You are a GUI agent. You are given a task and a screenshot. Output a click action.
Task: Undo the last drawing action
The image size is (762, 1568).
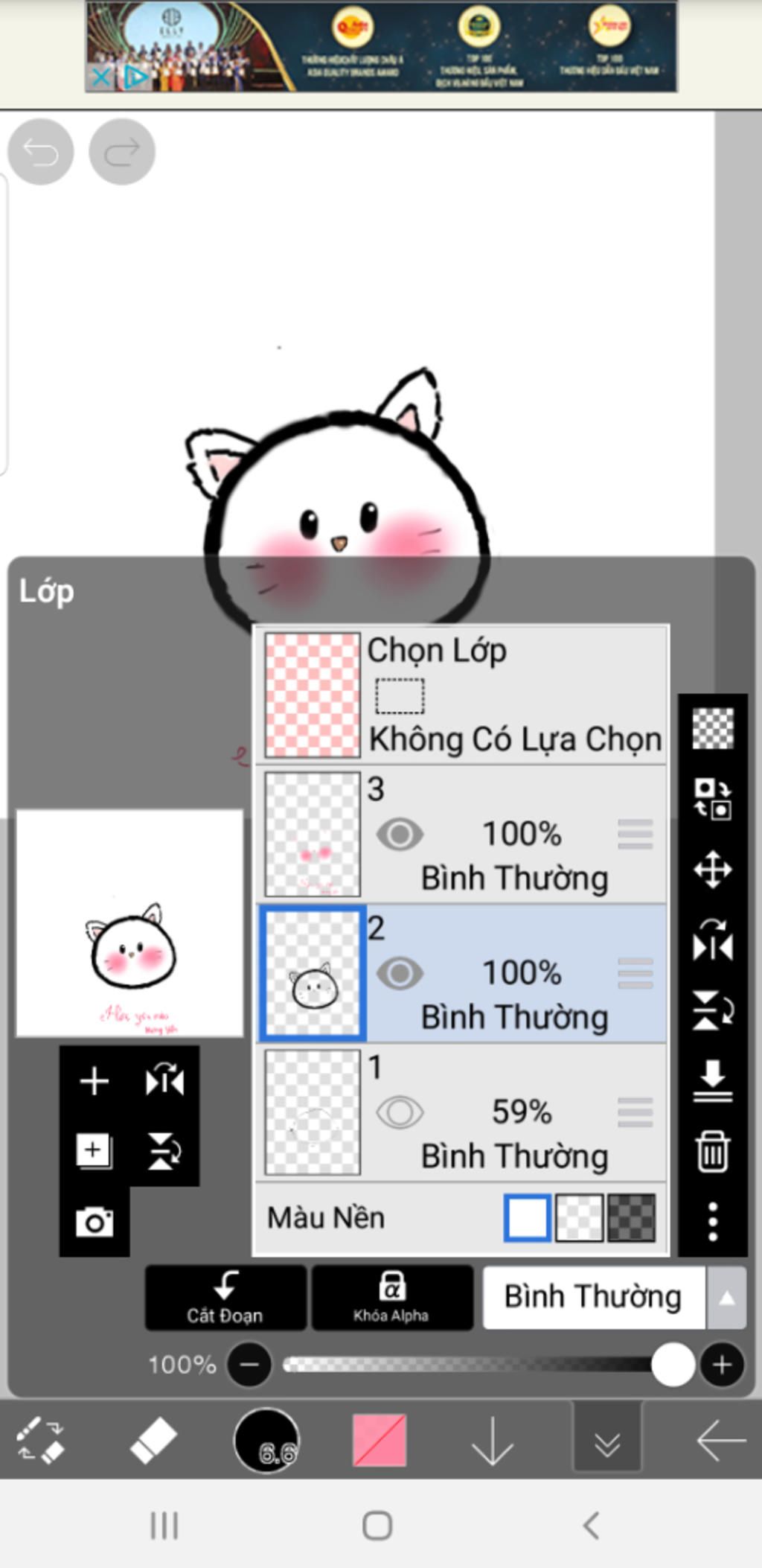tap(40, 152)
